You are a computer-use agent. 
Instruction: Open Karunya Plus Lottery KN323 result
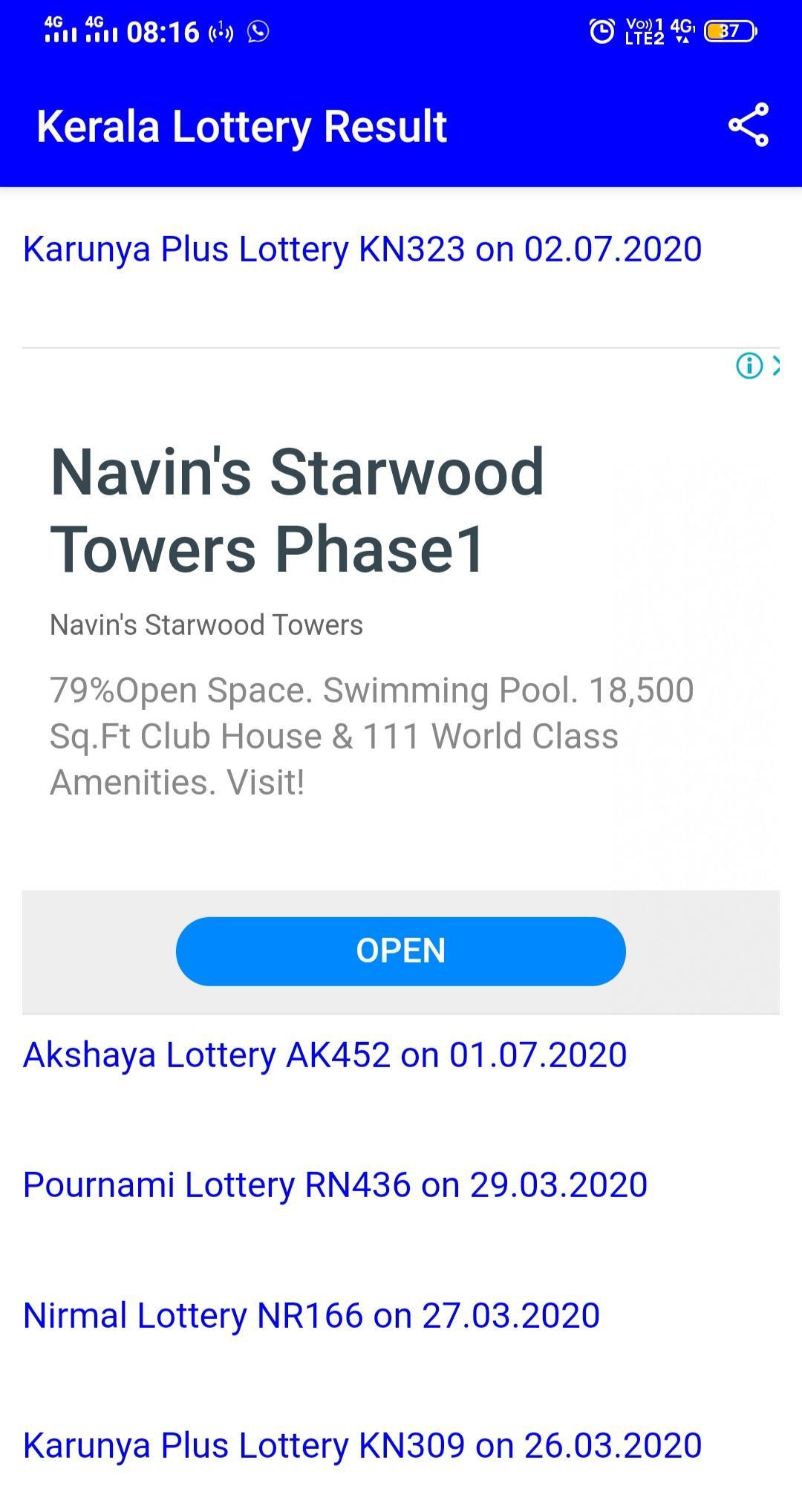tap(362, 250)
